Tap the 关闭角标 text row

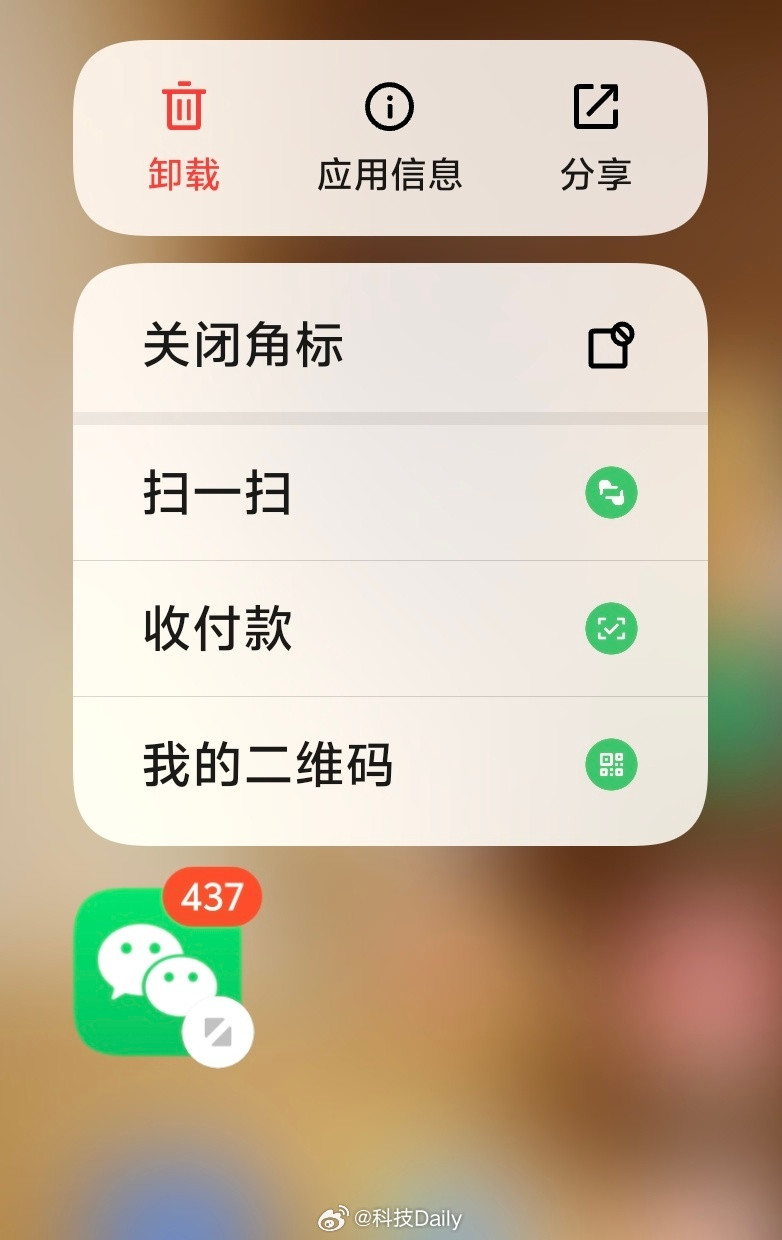[x=243, y=343]
